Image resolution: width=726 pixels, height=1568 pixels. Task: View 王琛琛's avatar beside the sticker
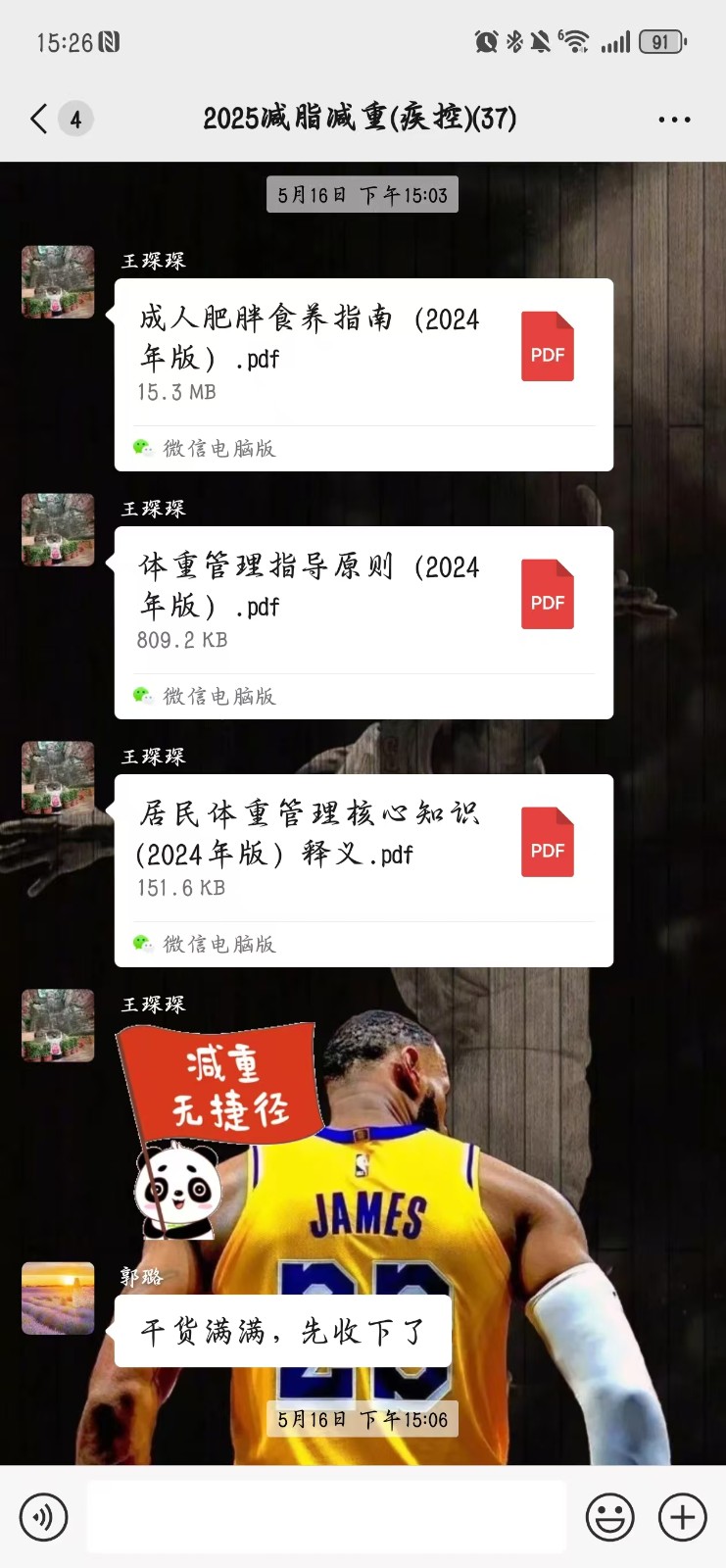tap(59, 1026)
